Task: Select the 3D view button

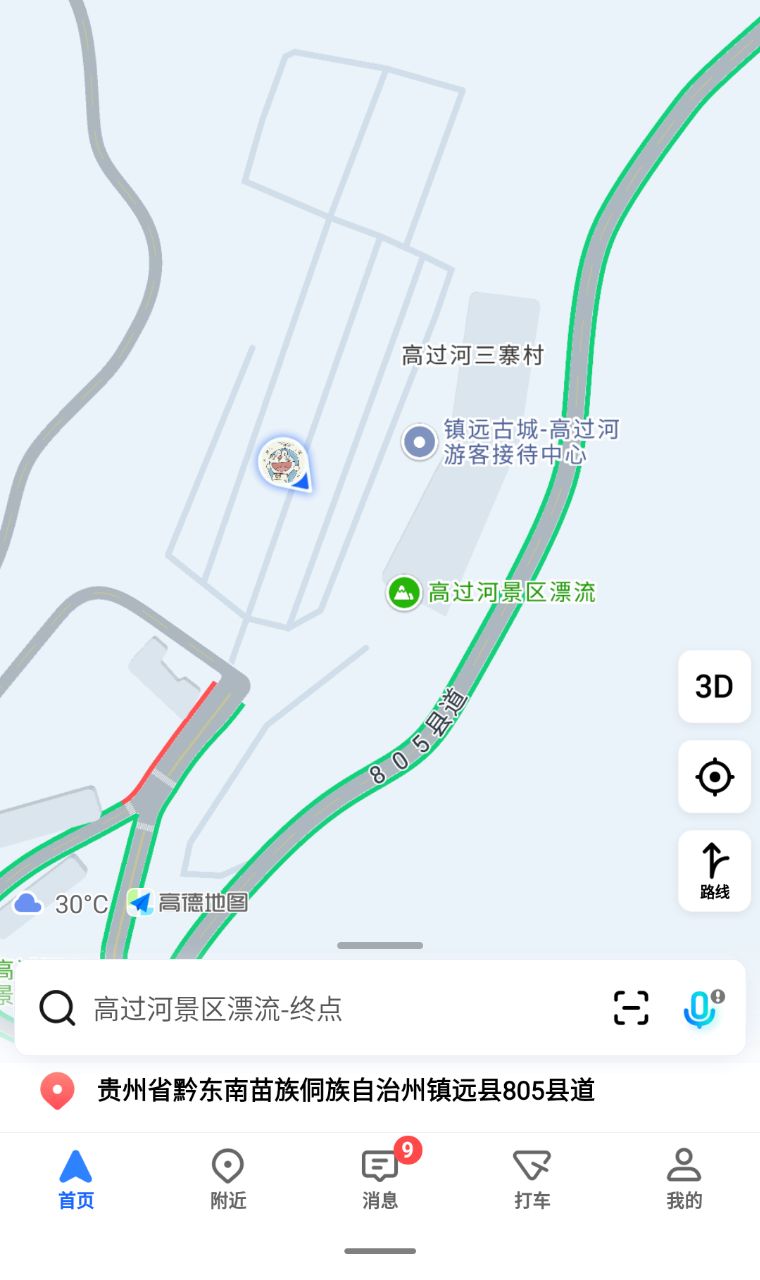Action: point(714,687)
